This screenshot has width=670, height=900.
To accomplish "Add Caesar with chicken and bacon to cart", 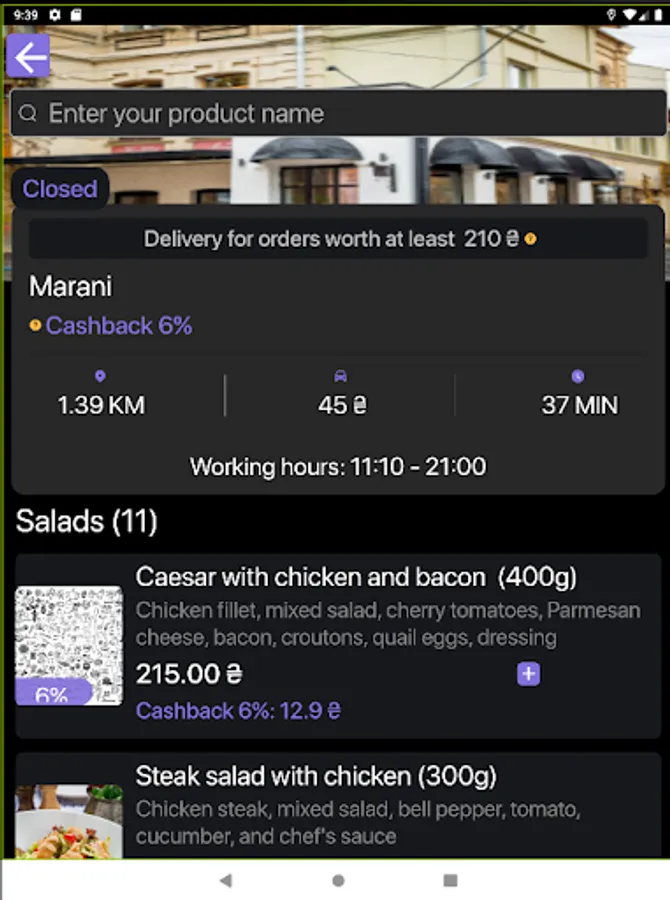I will coord(528,675).
